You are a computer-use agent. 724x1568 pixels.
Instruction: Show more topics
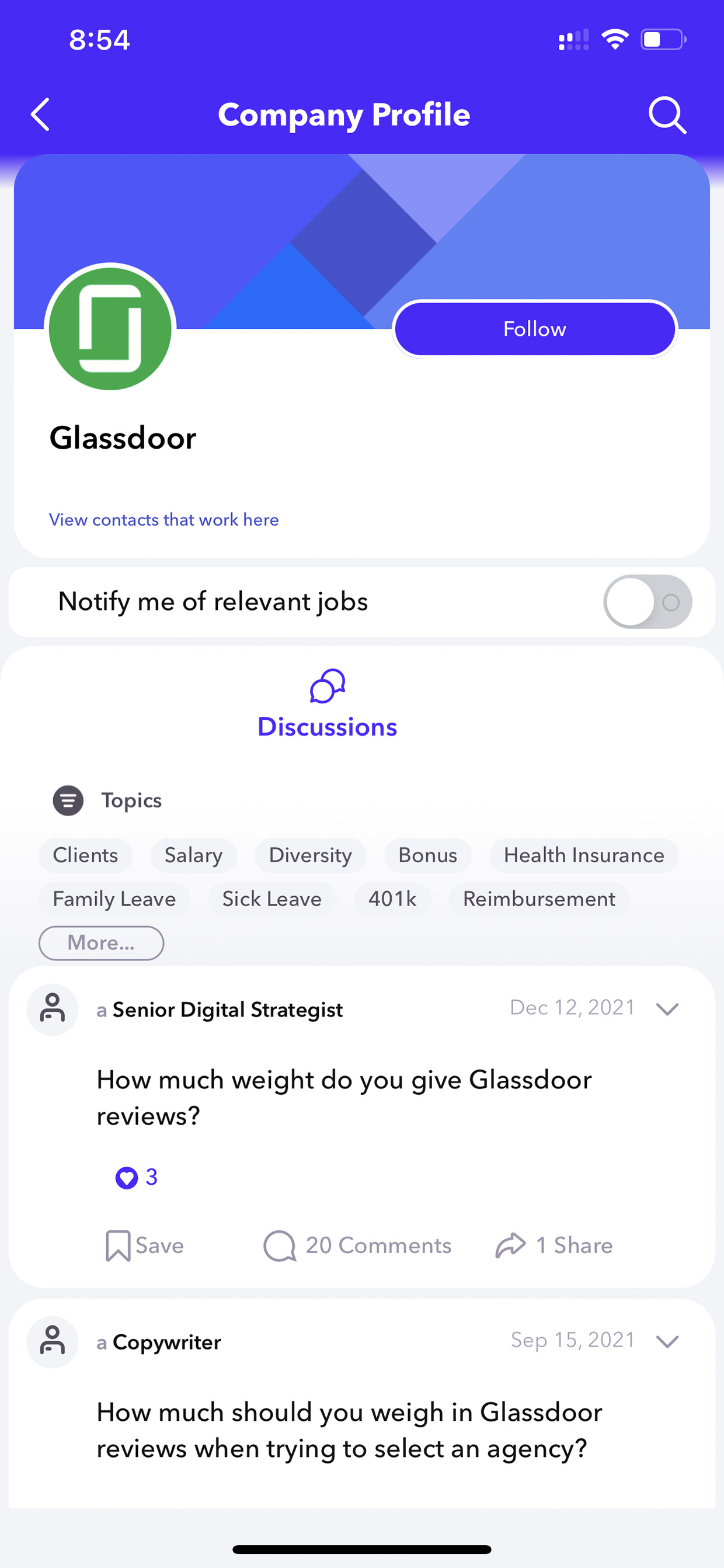(x=101, y=943)
